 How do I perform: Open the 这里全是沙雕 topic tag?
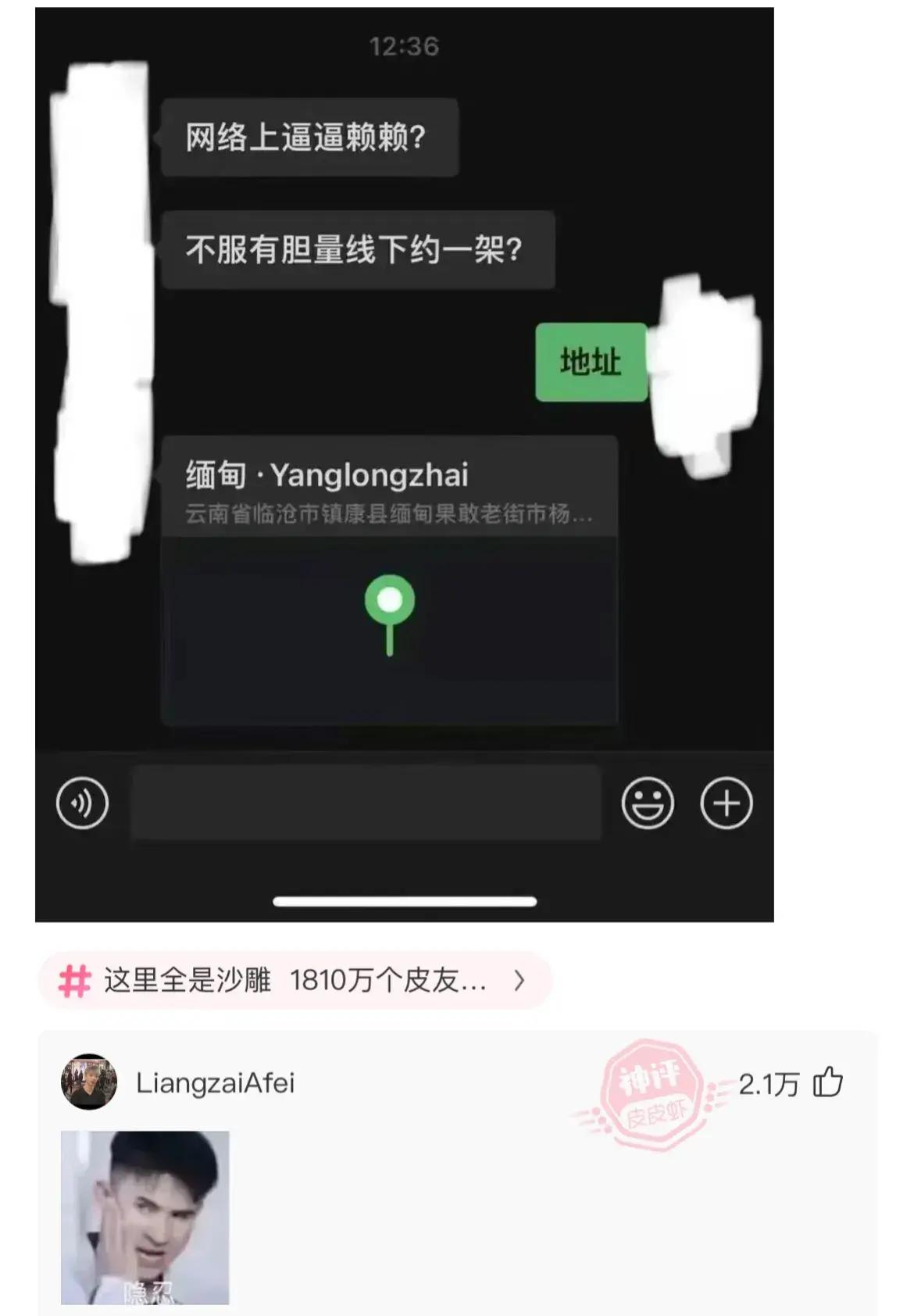(x=294, y=980)
